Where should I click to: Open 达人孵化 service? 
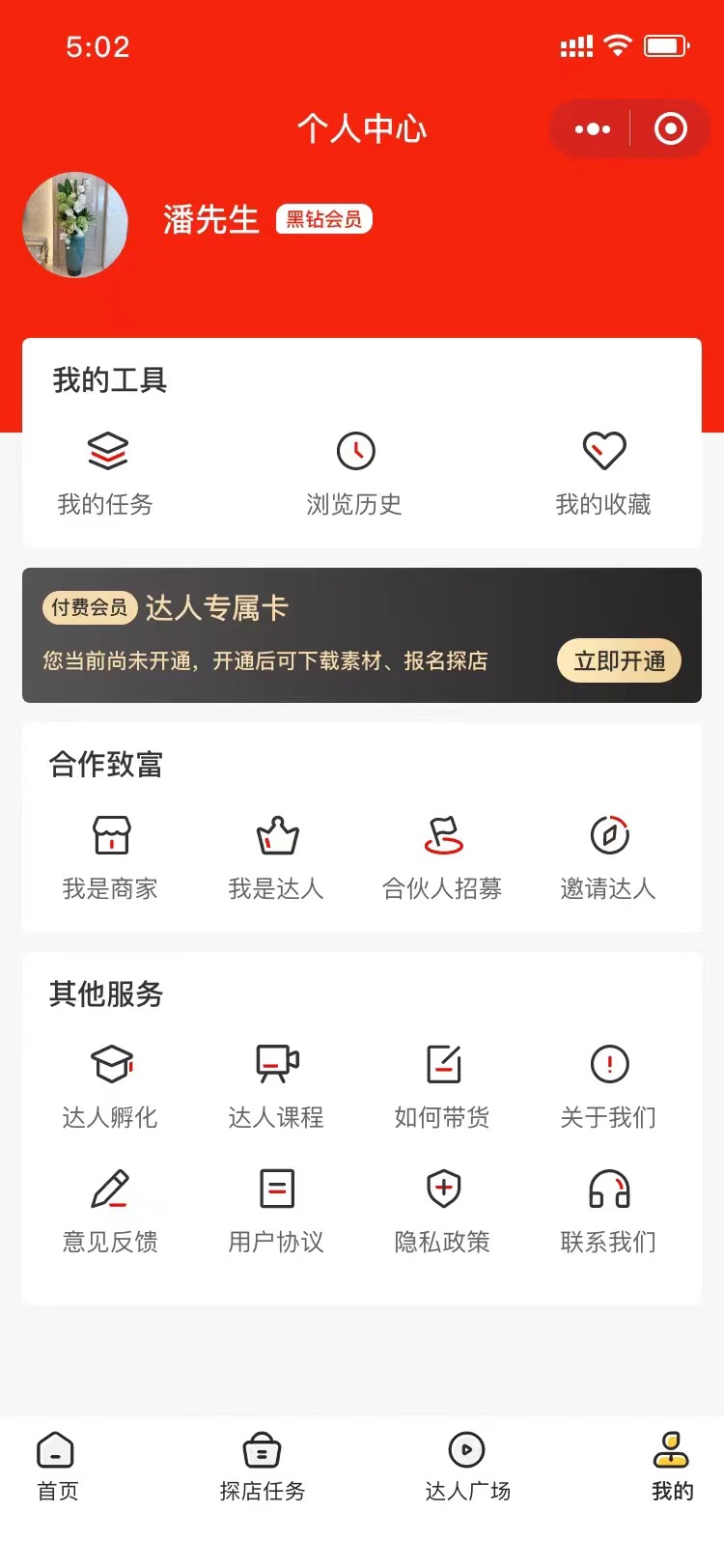111,1086
